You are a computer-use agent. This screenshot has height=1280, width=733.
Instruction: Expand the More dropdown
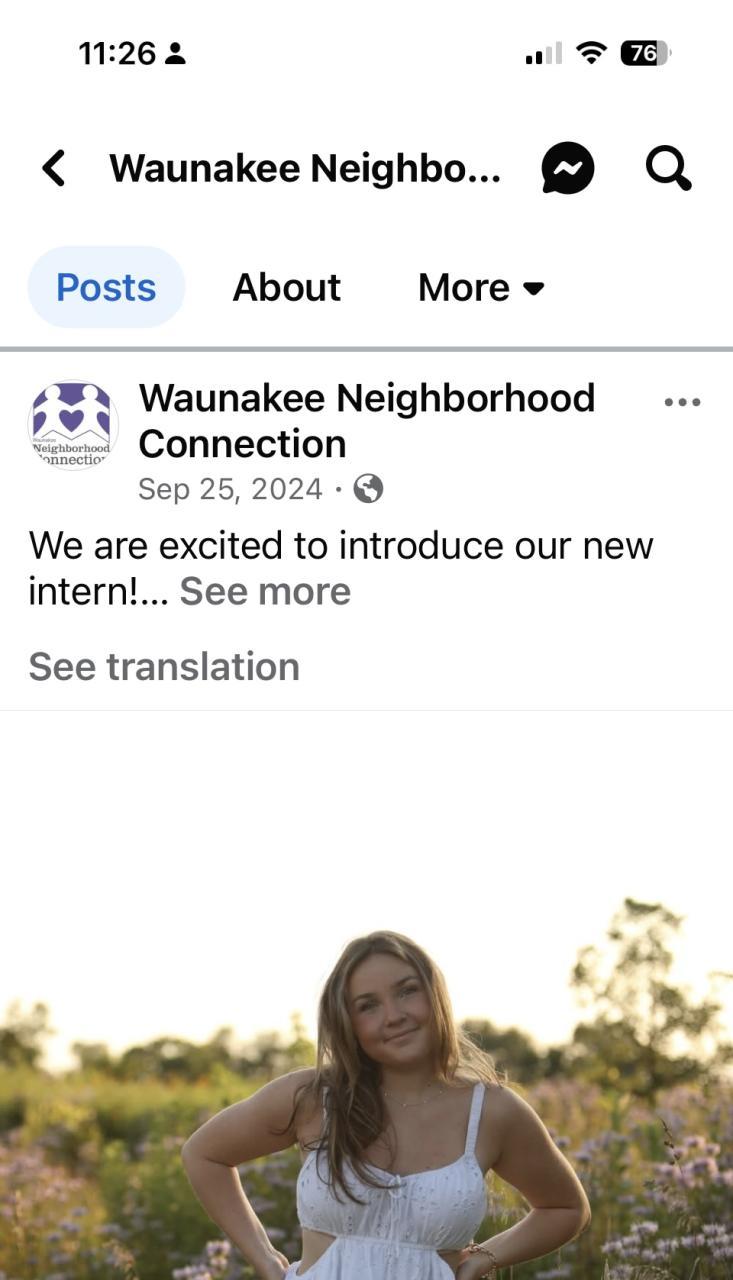pyautogui.click(x=481, y=288)
